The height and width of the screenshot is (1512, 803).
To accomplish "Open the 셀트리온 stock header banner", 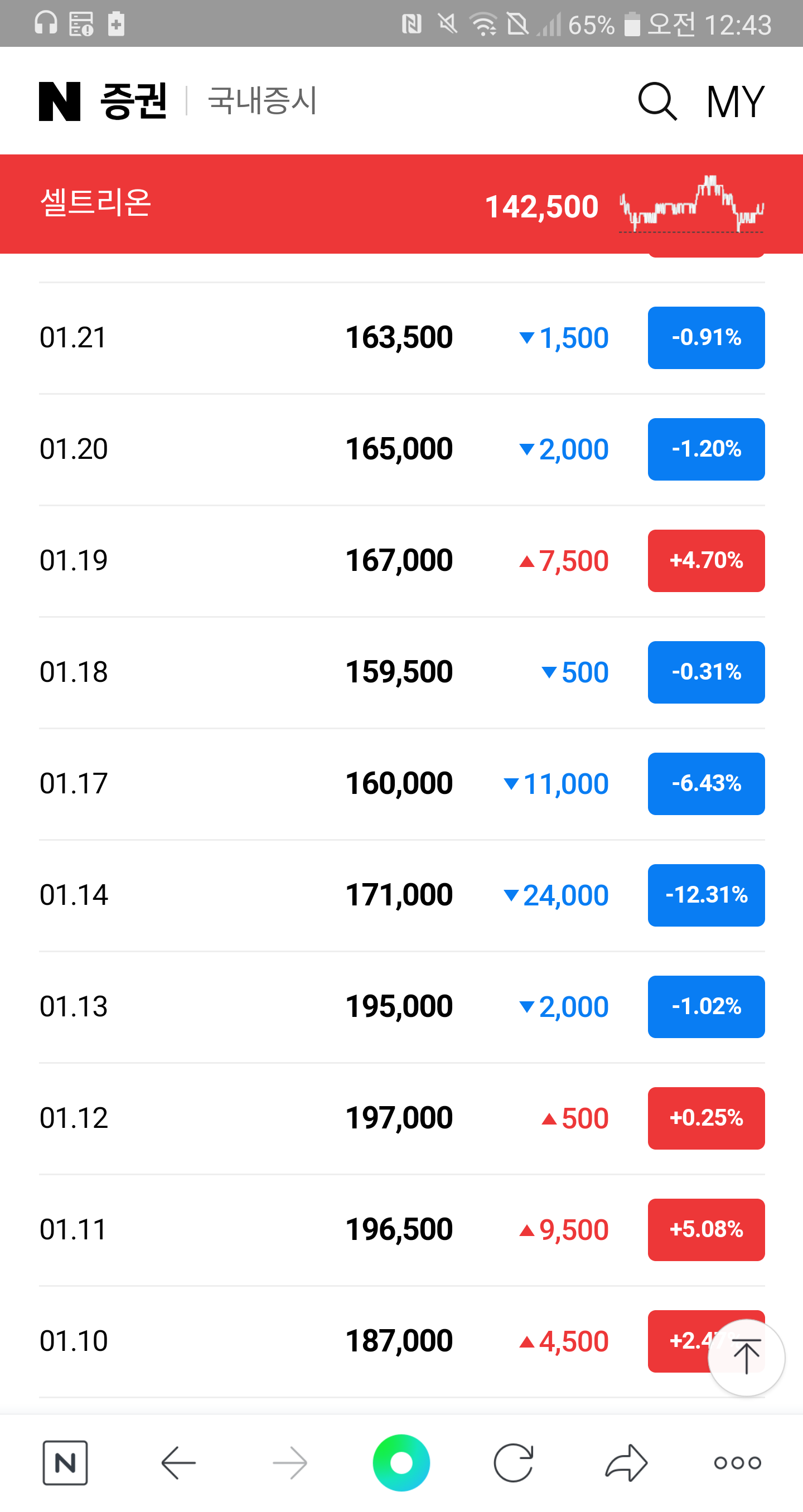I will pyautogui.click(x=401, y=204).
